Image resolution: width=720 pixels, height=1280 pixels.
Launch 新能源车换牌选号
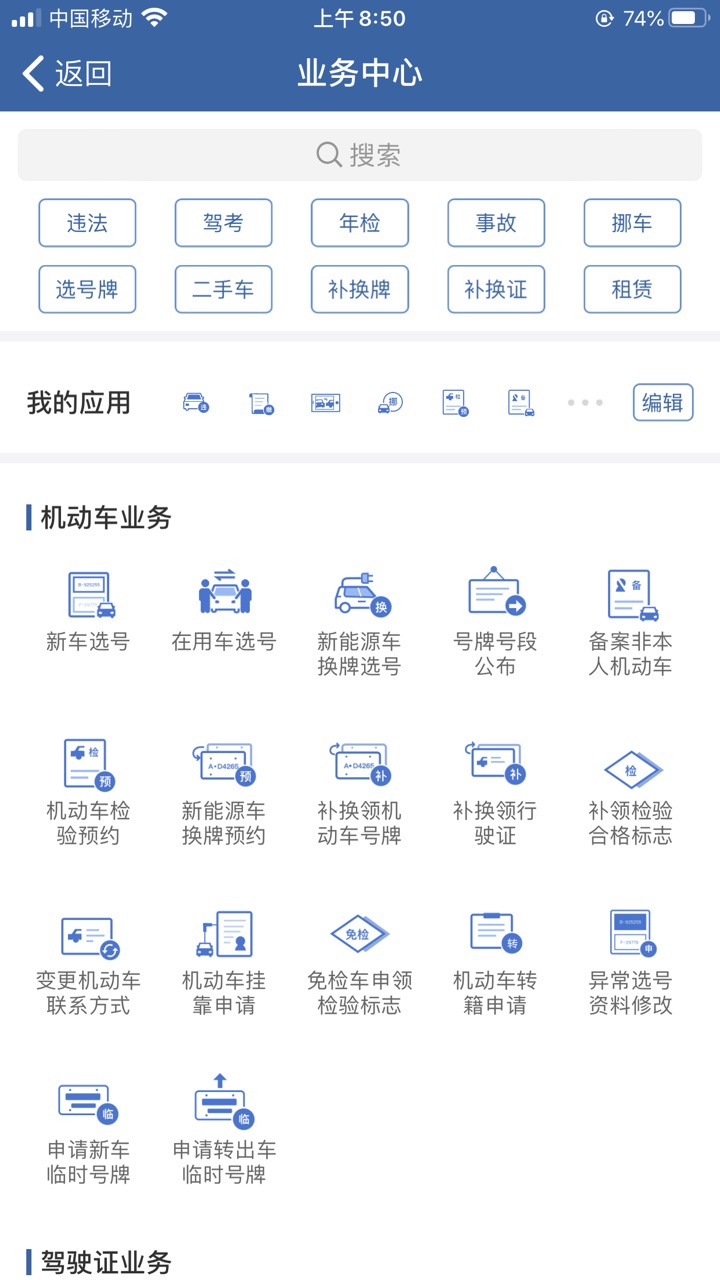pos(360,622)
